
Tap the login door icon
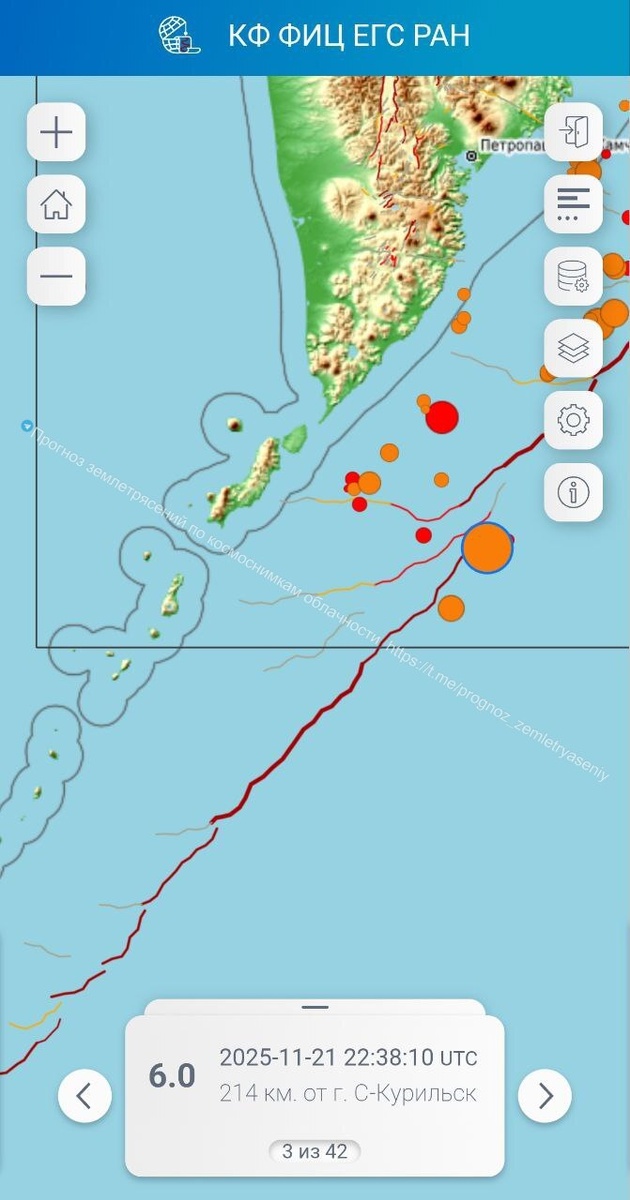coord(573,132)
